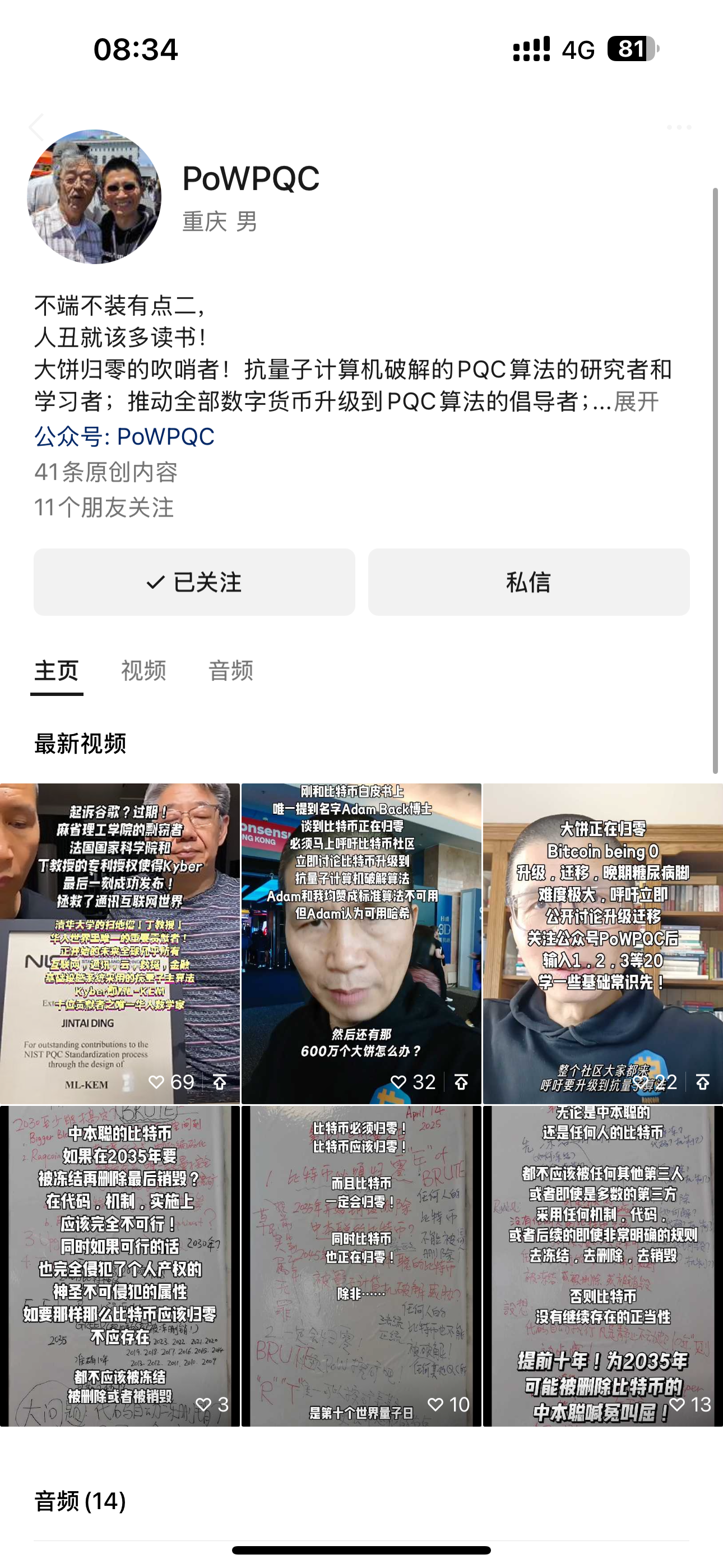Go back using the top-left arrow

coord(36,127)
